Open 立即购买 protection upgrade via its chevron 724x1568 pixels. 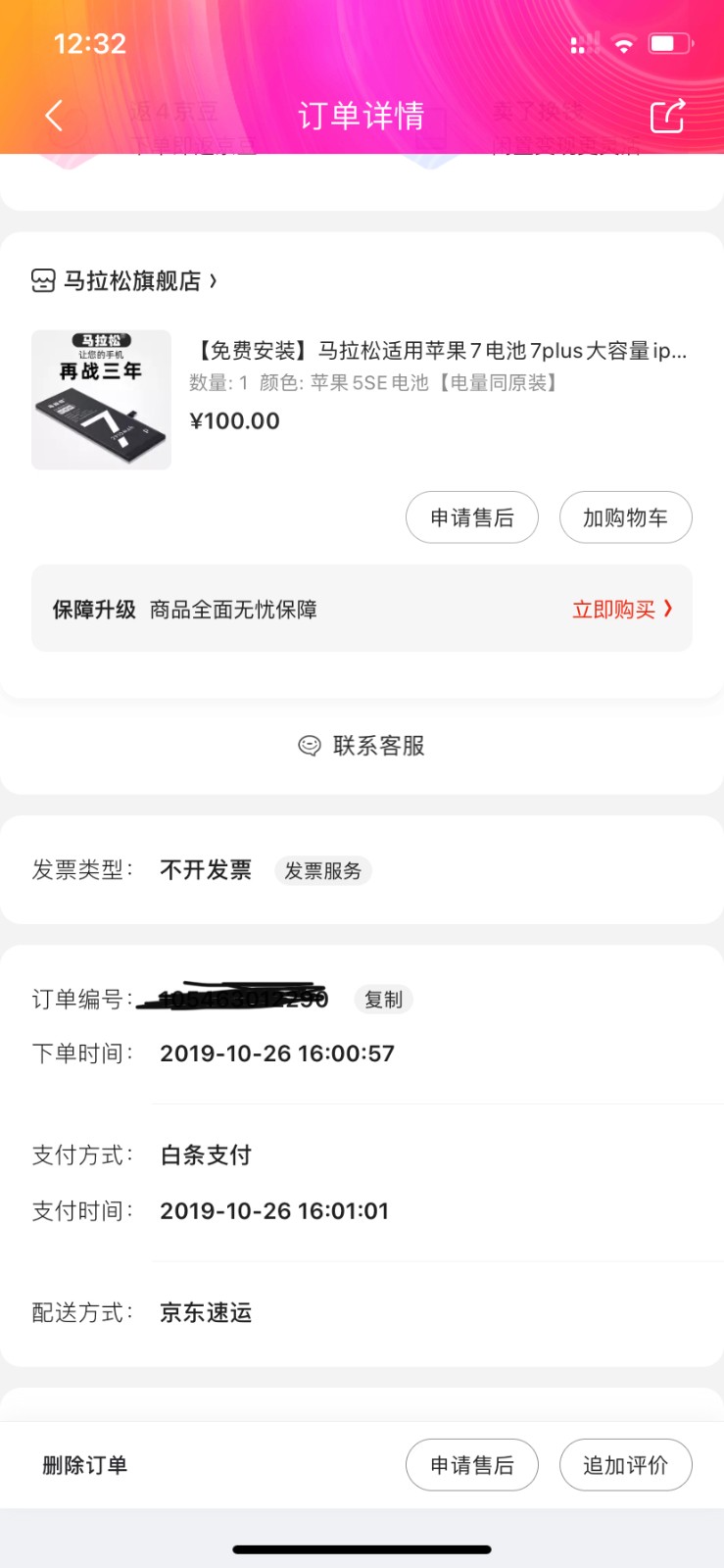click(x=669, y=609)
